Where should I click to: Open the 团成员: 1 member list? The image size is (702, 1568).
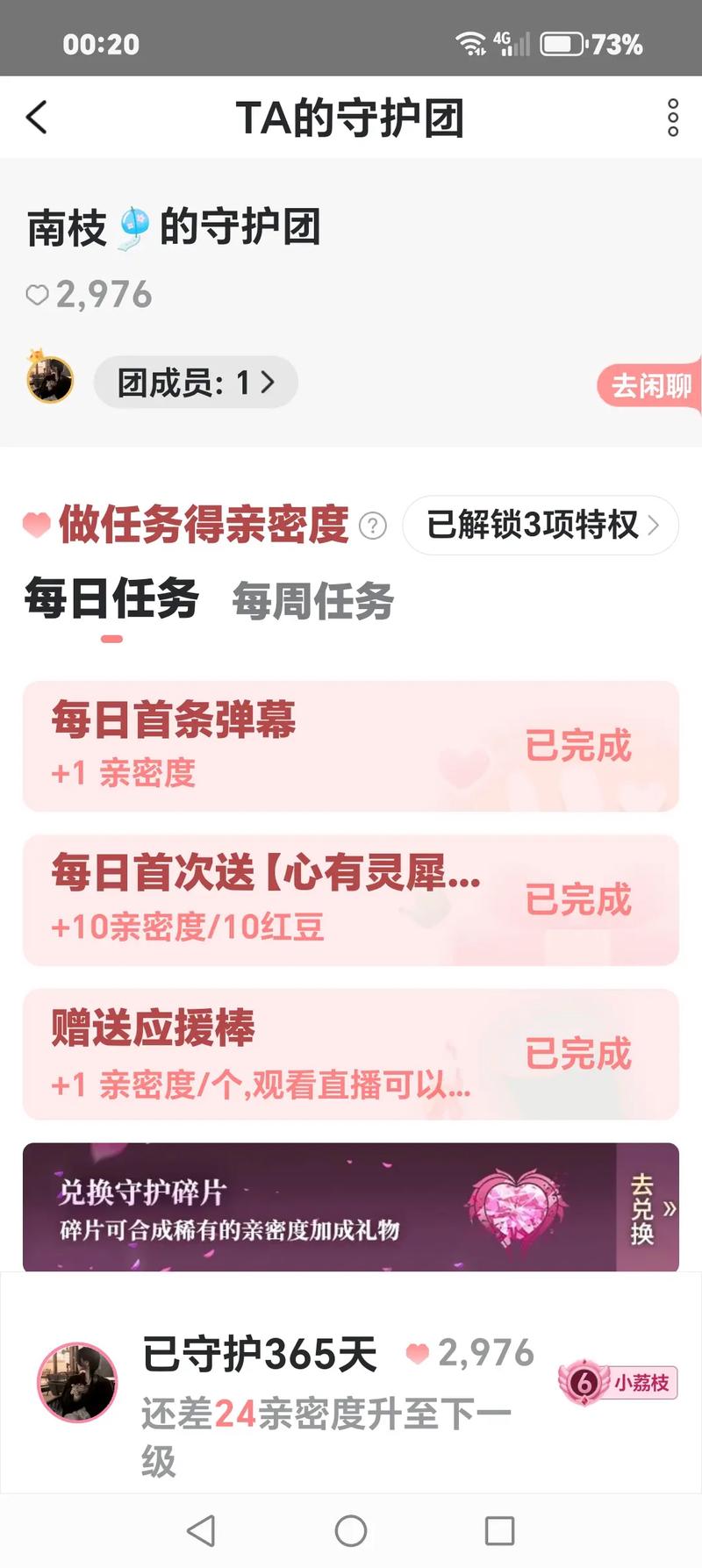196,383
